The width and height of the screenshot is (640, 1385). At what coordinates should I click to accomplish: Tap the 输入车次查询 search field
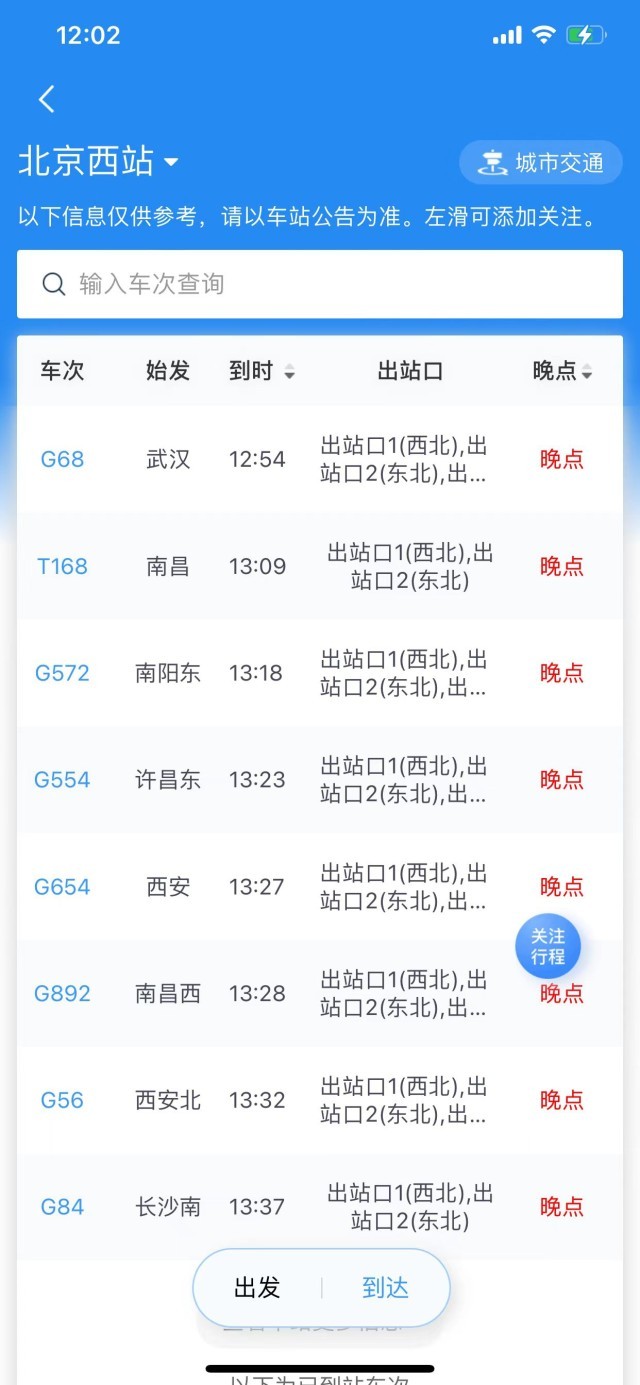point(320,284)
